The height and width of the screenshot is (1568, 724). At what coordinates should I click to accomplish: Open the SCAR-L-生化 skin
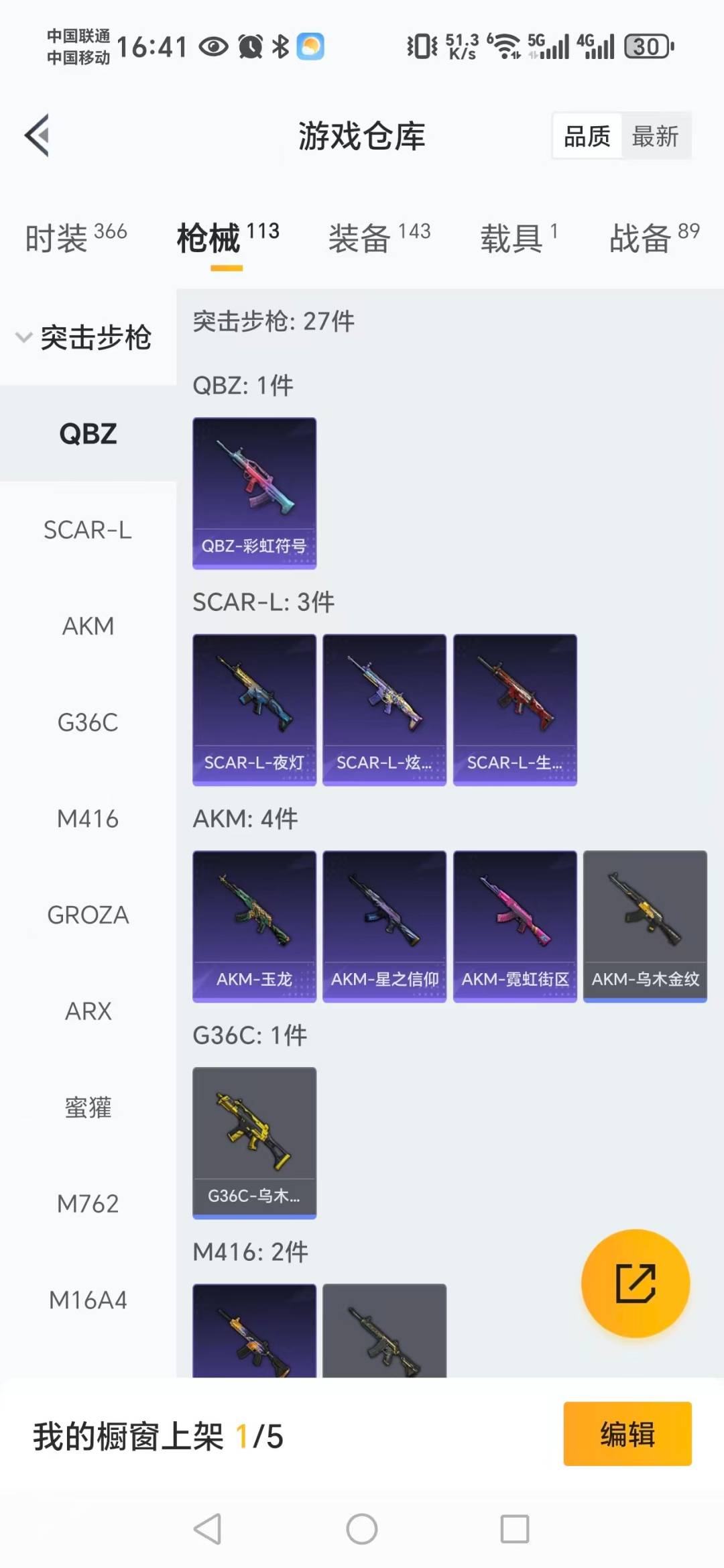tap(514, 710)
